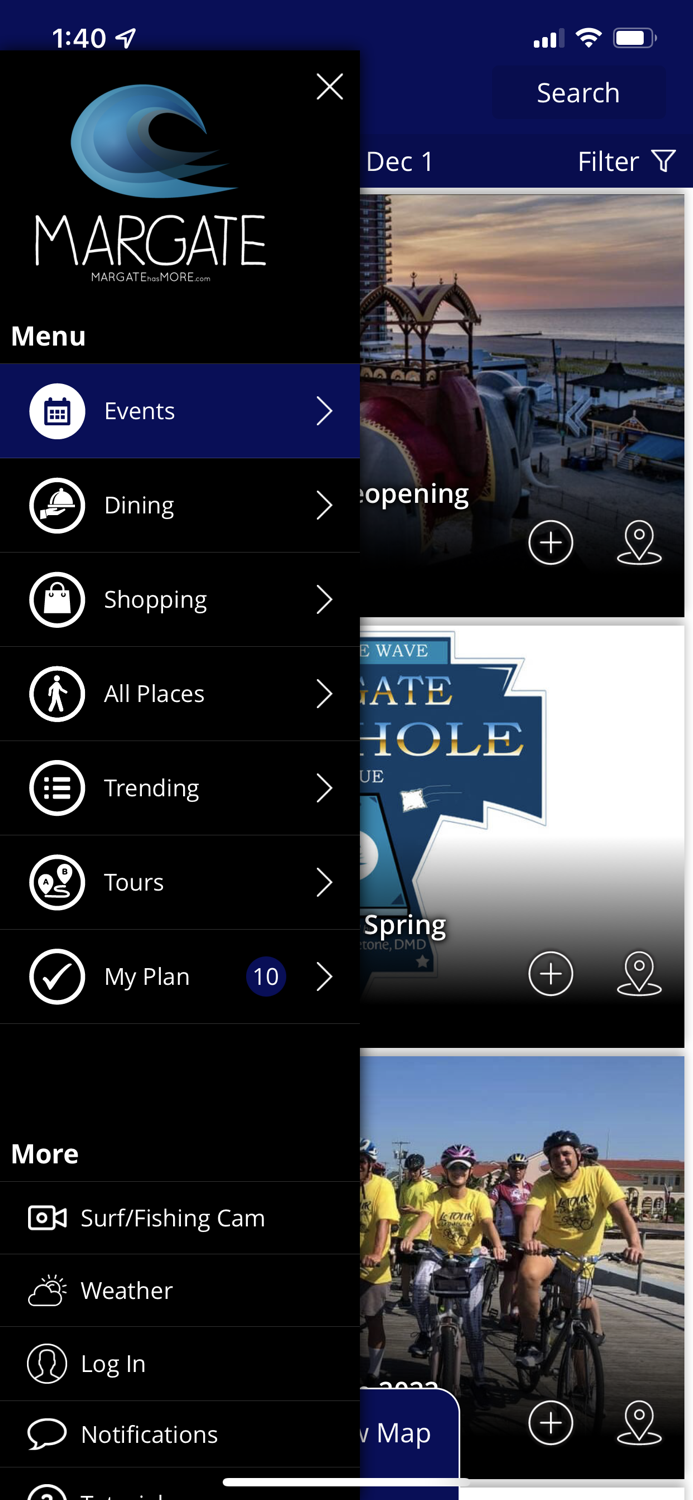This screenshot has height=1500, width=693.
Task: Open My Plan with 10 items
Action: [180, 977]
